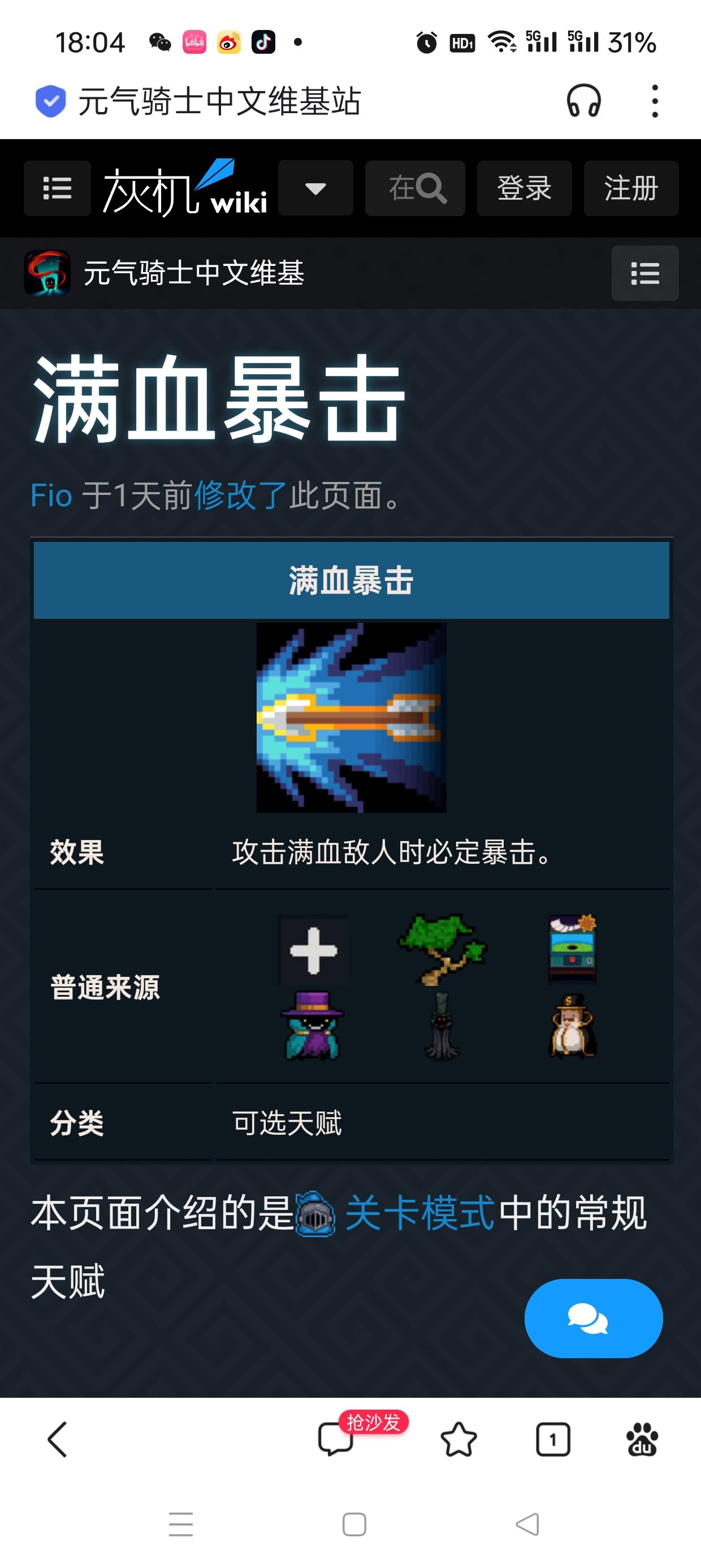Screen dimensions: 701x1568
Task: Tap the Baidu paw icon in bottom bar
Action: click(x=643, y=1441)
